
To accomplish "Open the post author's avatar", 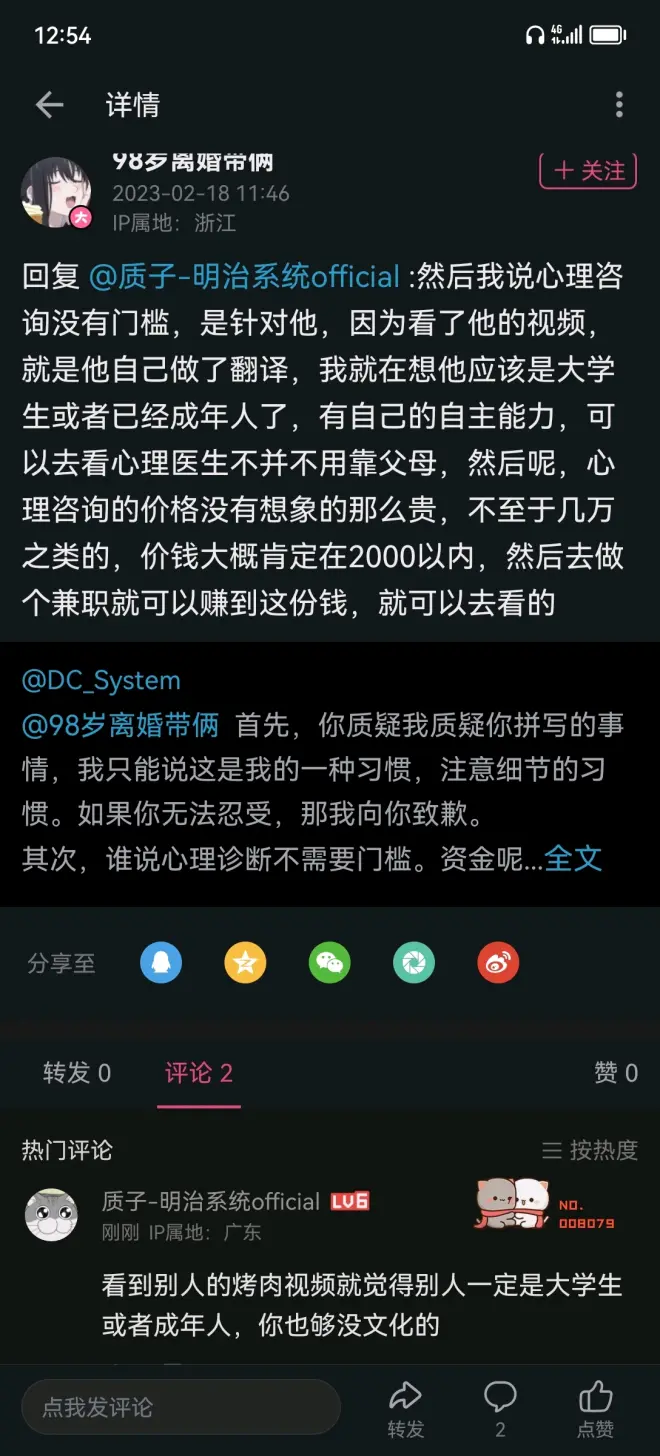I will pos(56,192).
